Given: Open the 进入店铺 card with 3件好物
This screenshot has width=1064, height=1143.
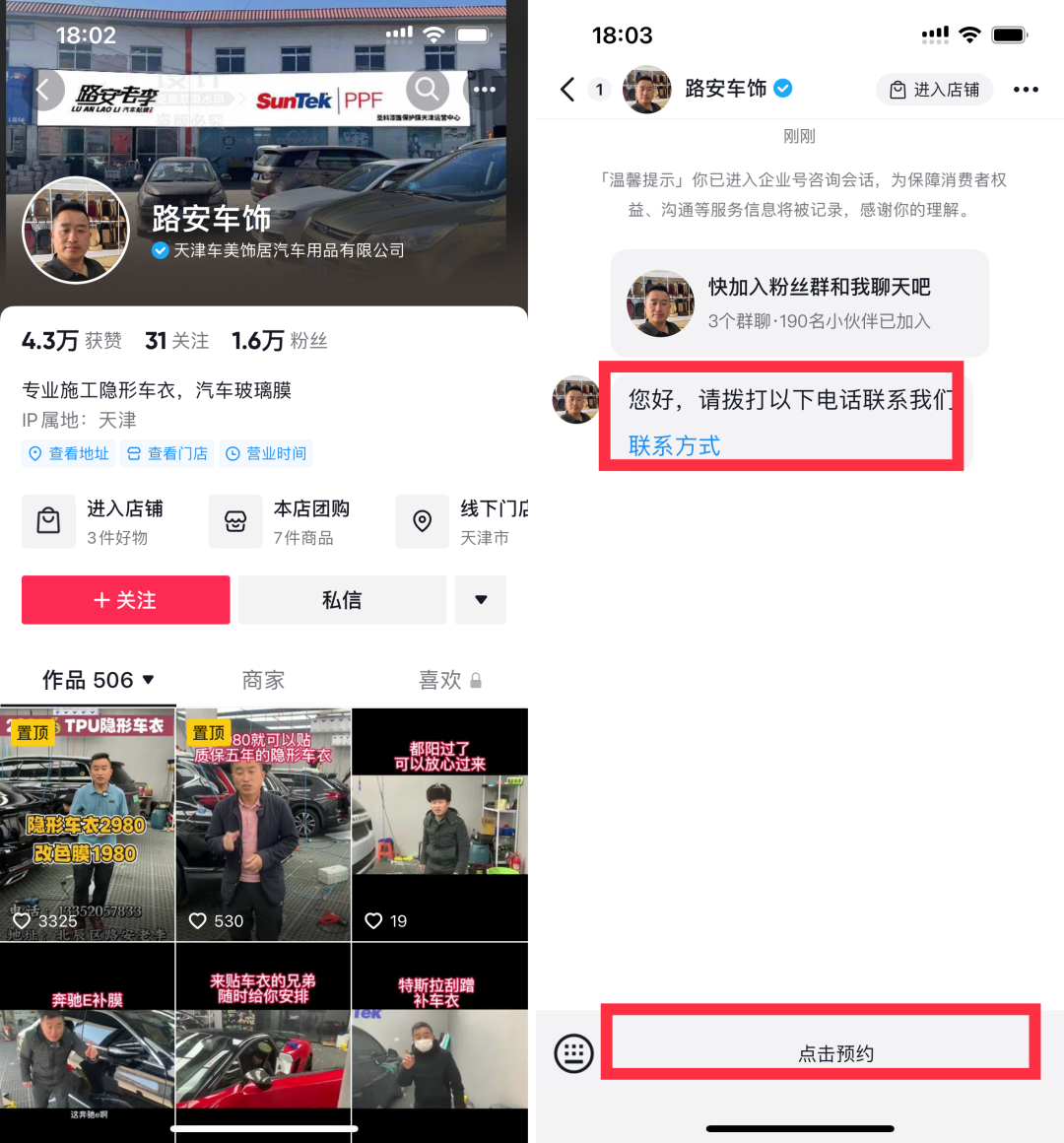Looking at the screenshot, I should point(99,522).
